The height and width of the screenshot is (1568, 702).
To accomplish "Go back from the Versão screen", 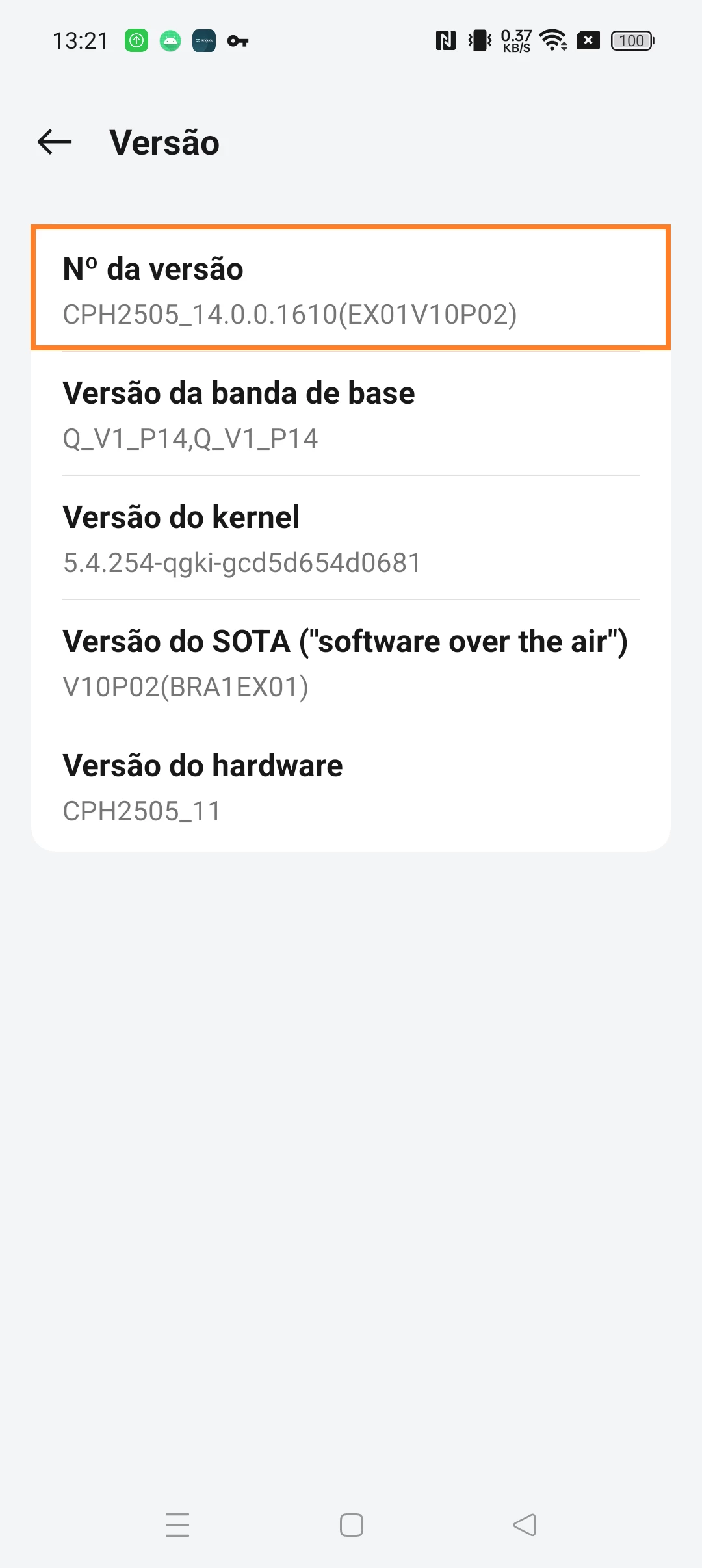I will coord(55,142).
